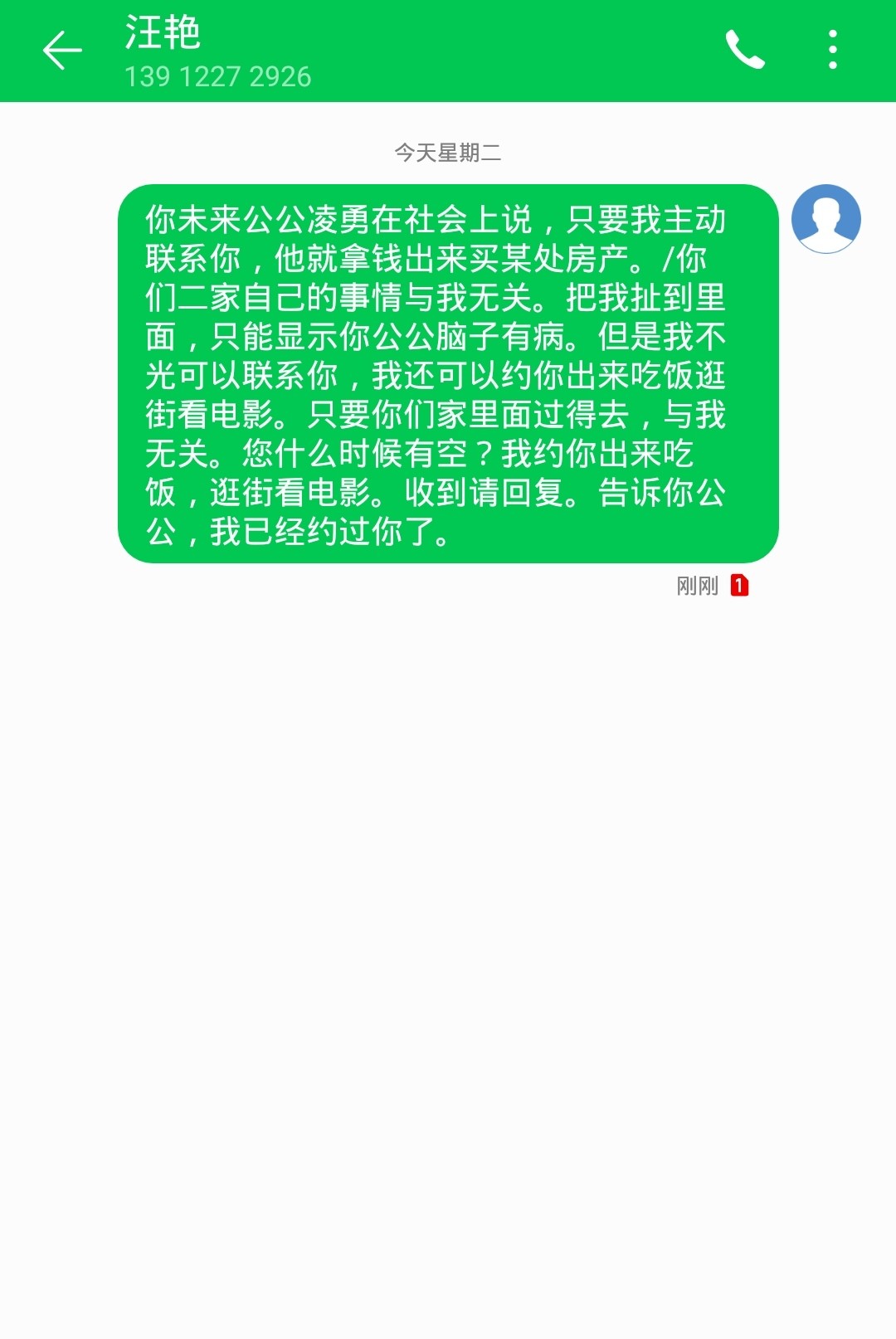The width and height of the screenshot is (896, 1339).
Task: Select the sent green message bubble
Action: 448,373
